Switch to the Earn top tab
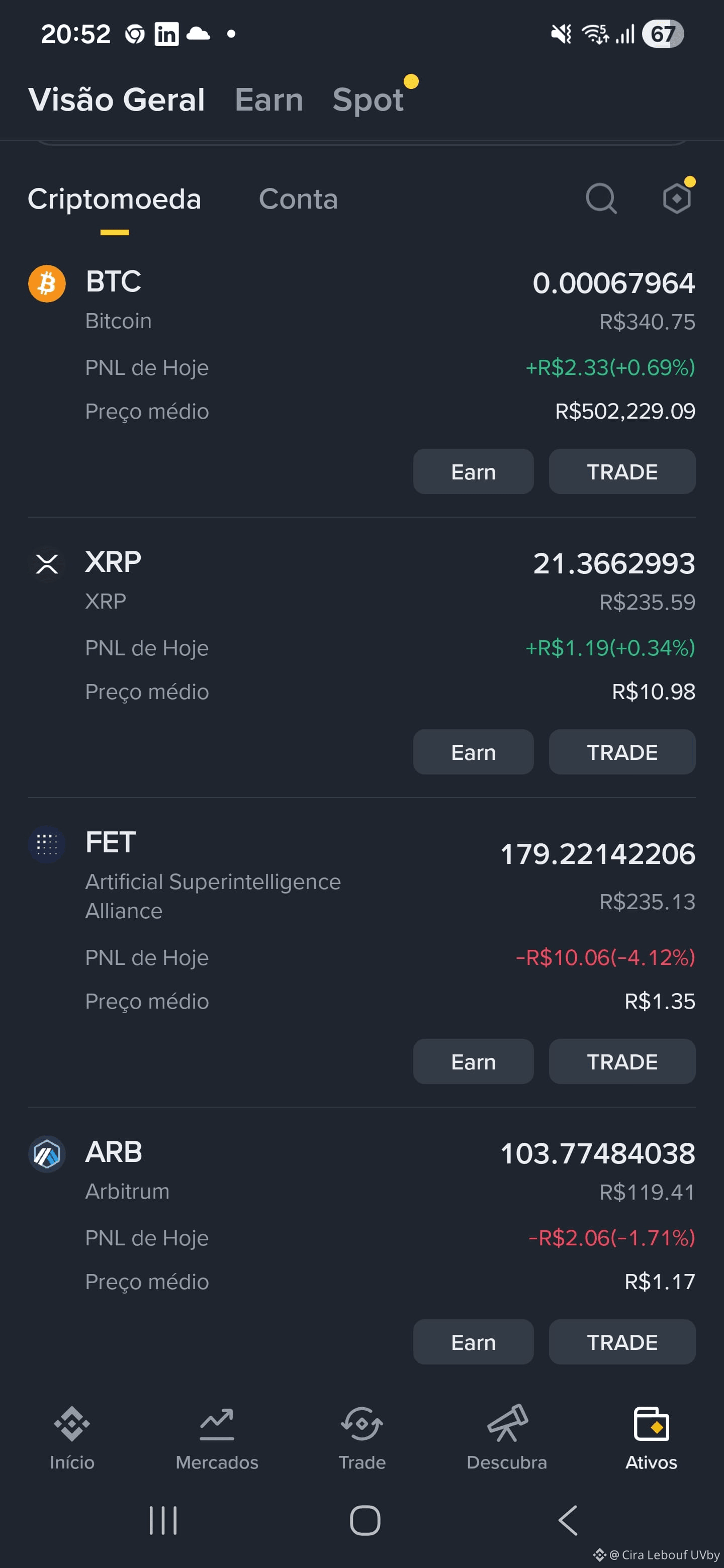Image resolution: width=724 pixels, height=1568 pixels. coord(269,99)
